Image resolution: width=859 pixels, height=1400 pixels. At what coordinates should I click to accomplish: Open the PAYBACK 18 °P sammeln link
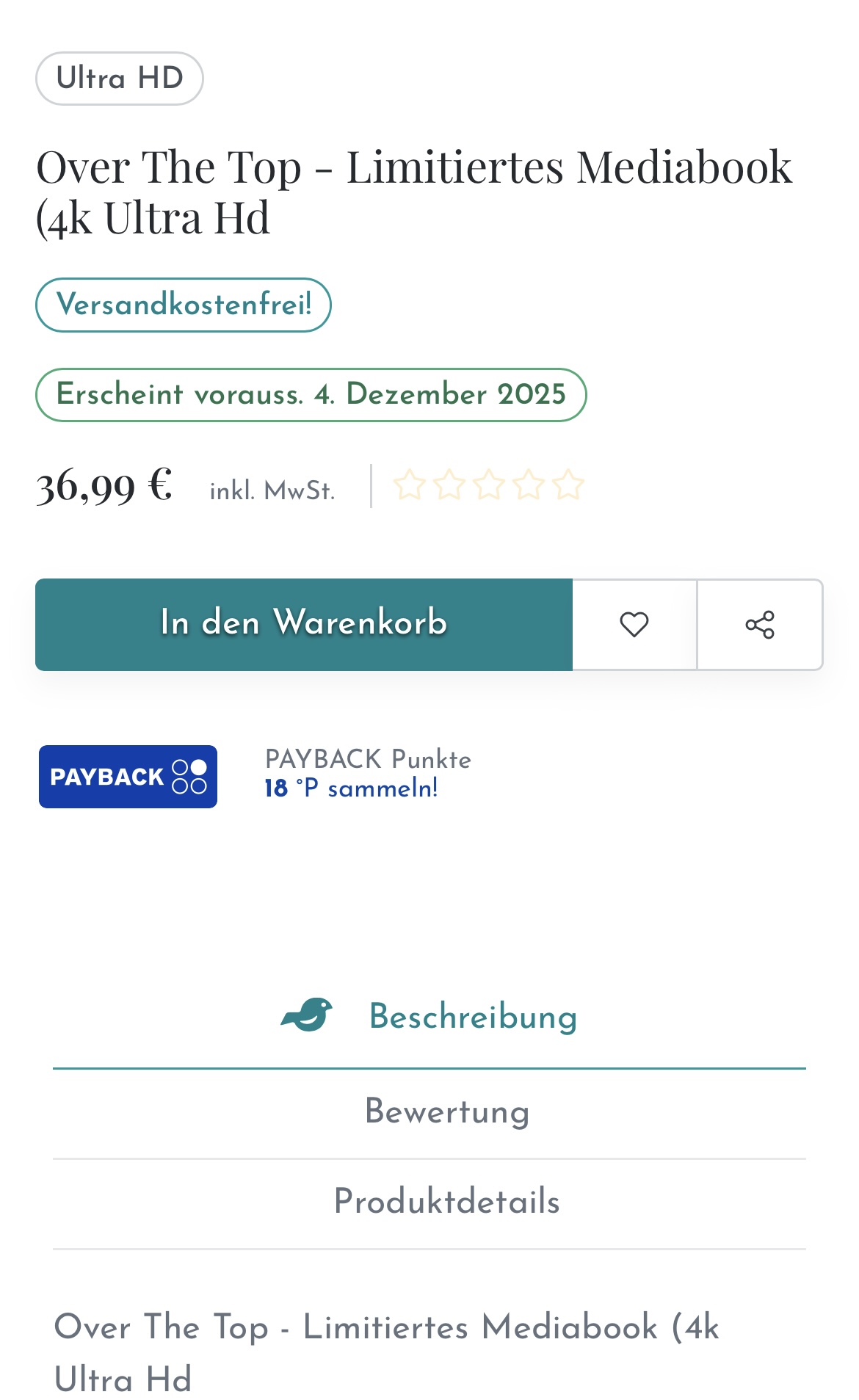(x=351, y=788)
